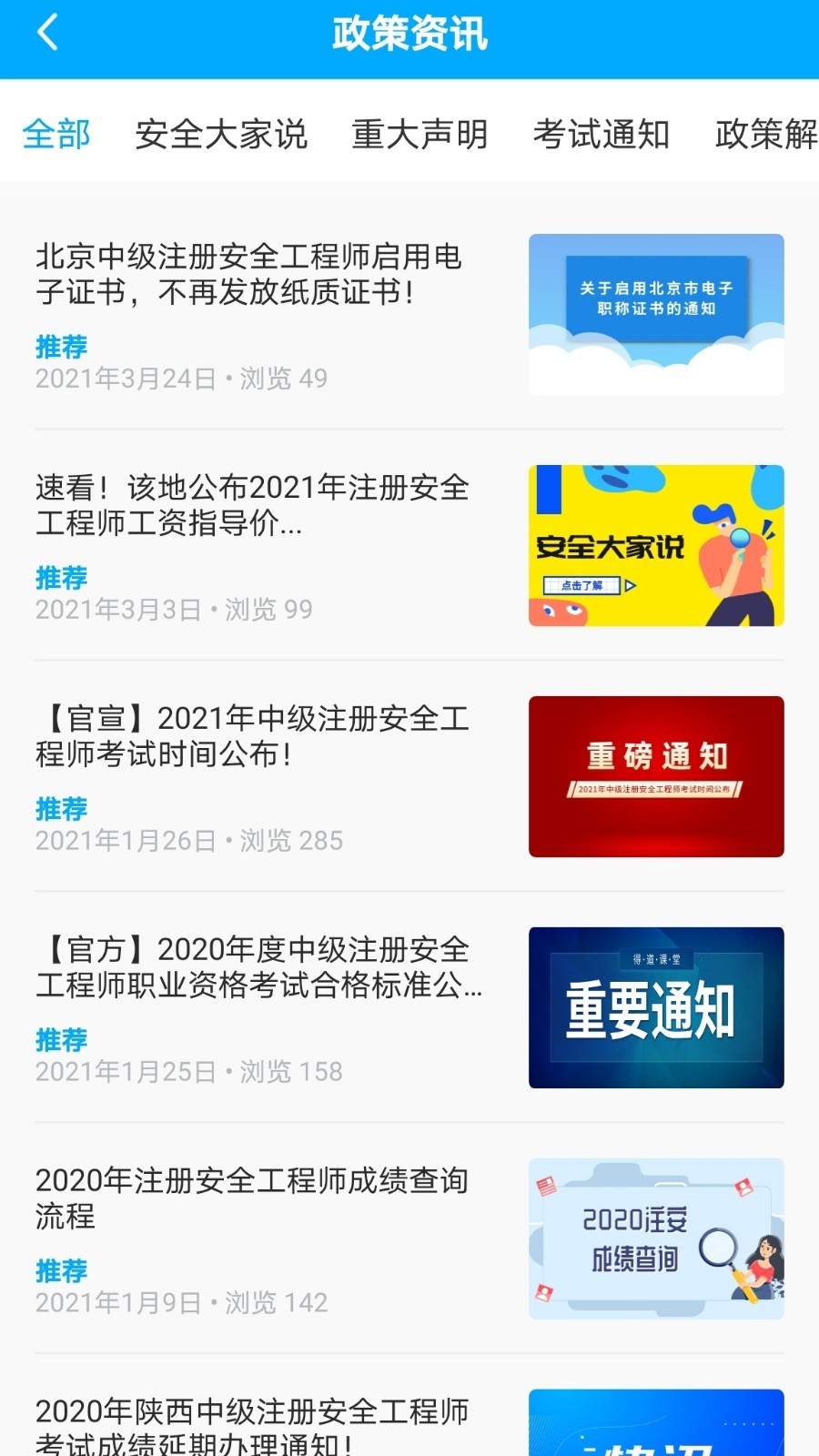Select the 全部 tab
Viewport: 819px width, 1456px height.
pos(56,135)
